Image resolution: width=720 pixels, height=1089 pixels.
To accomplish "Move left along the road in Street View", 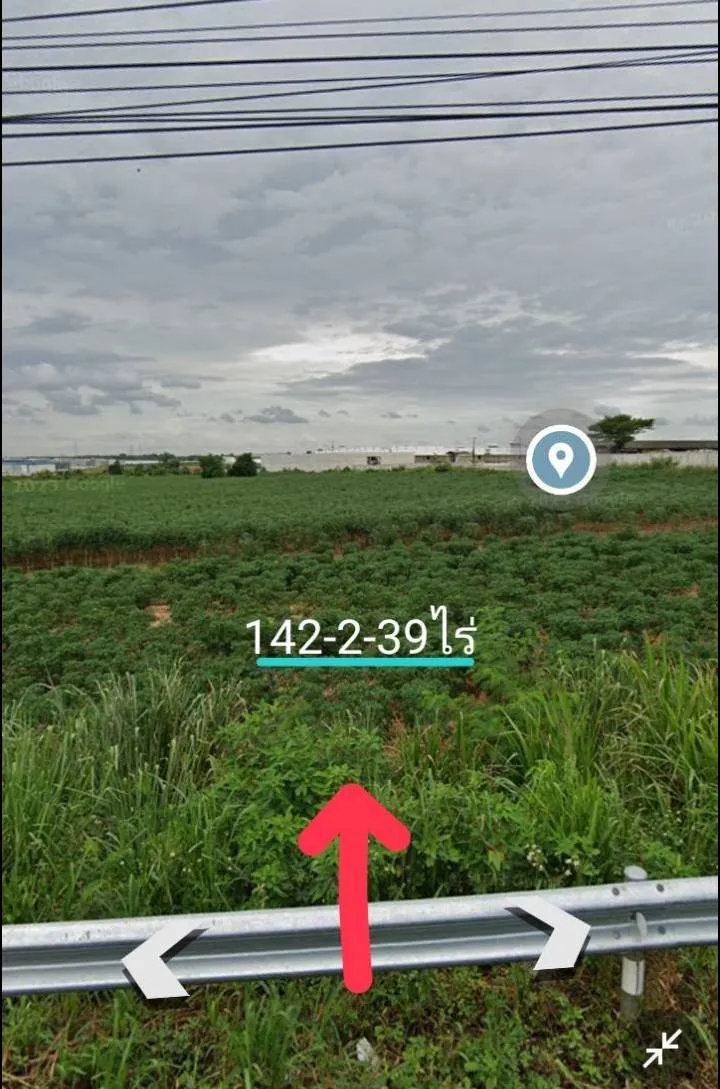I will [160, 960].
